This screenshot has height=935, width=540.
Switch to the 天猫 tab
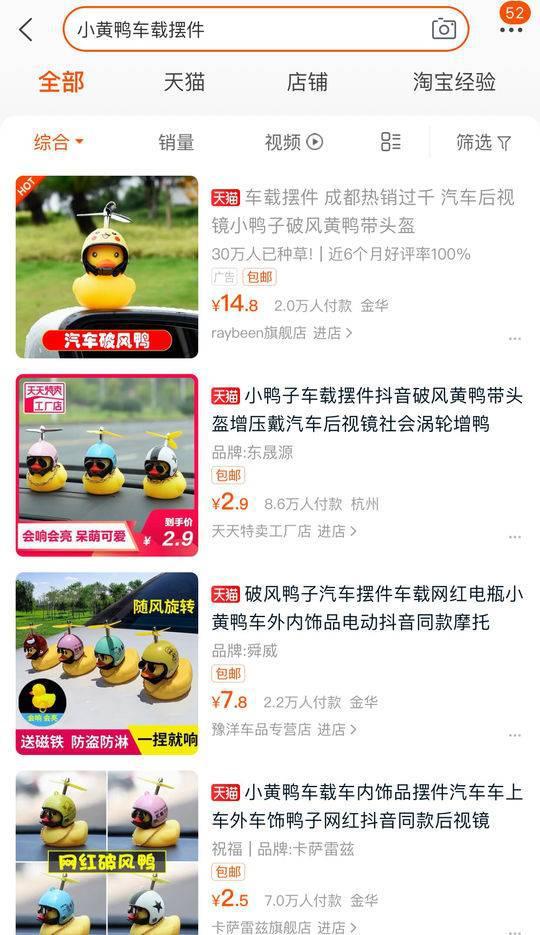(x=184, y=82)
